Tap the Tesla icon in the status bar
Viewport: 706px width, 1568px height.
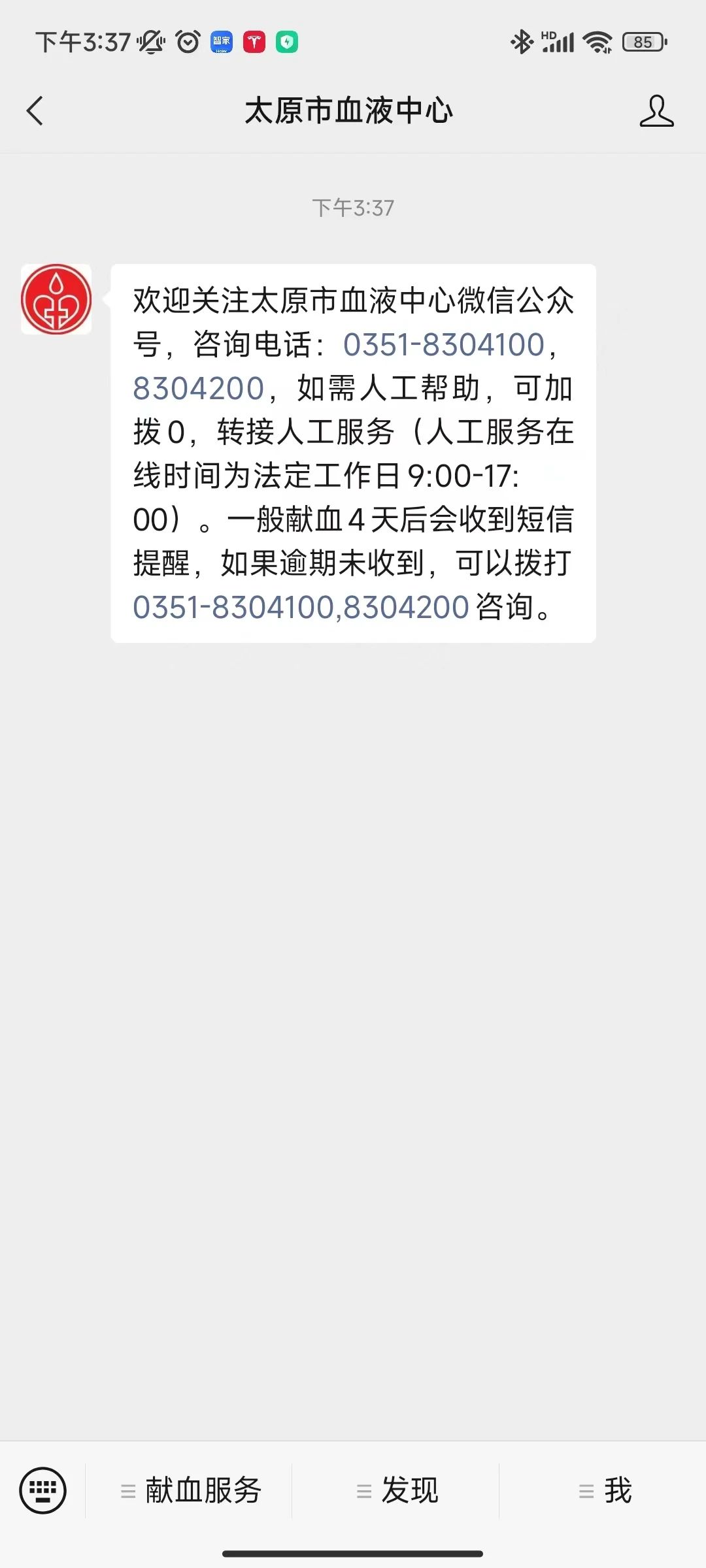point(255,41)
